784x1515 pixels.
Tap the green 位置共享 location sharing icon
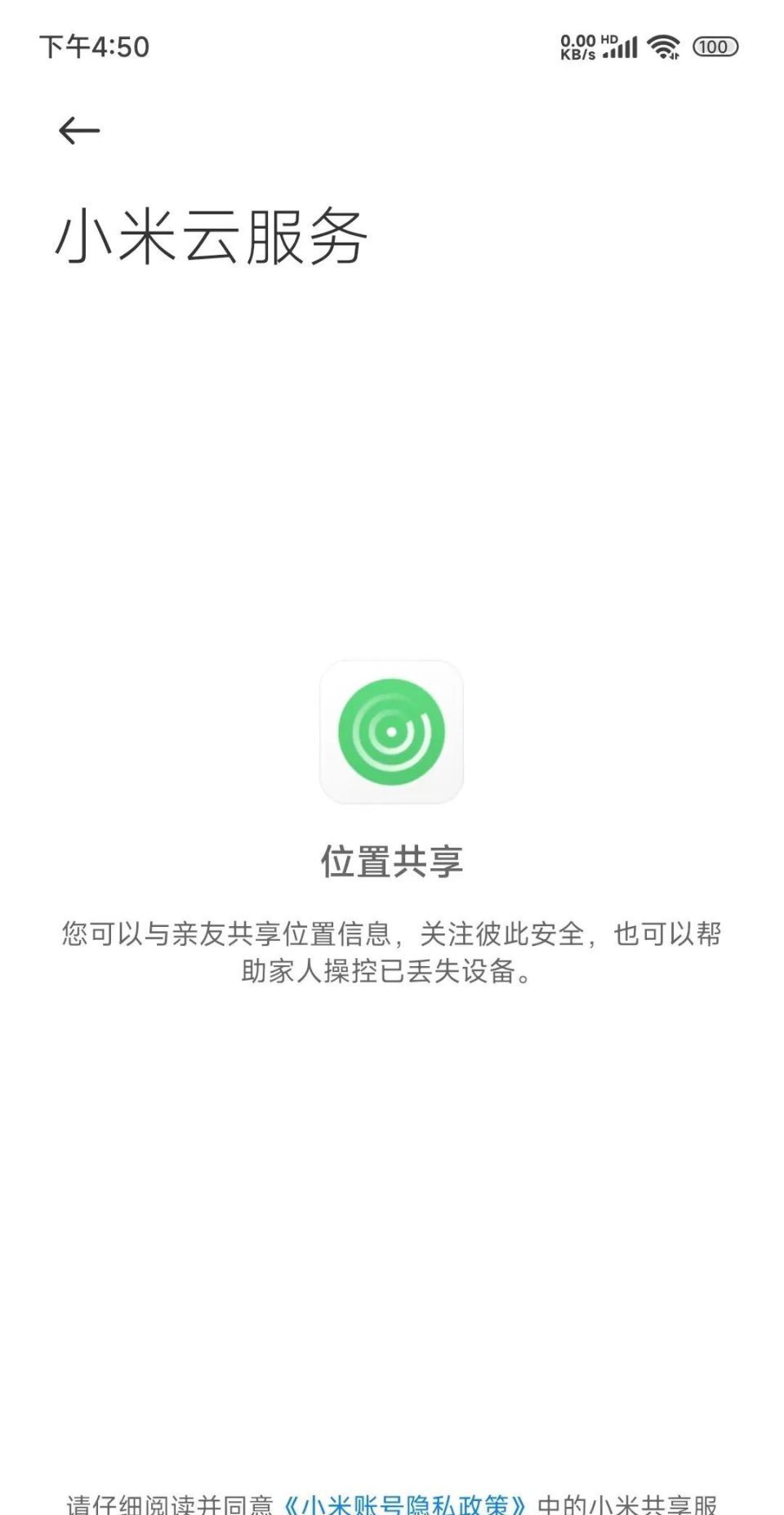click(392, 731)
